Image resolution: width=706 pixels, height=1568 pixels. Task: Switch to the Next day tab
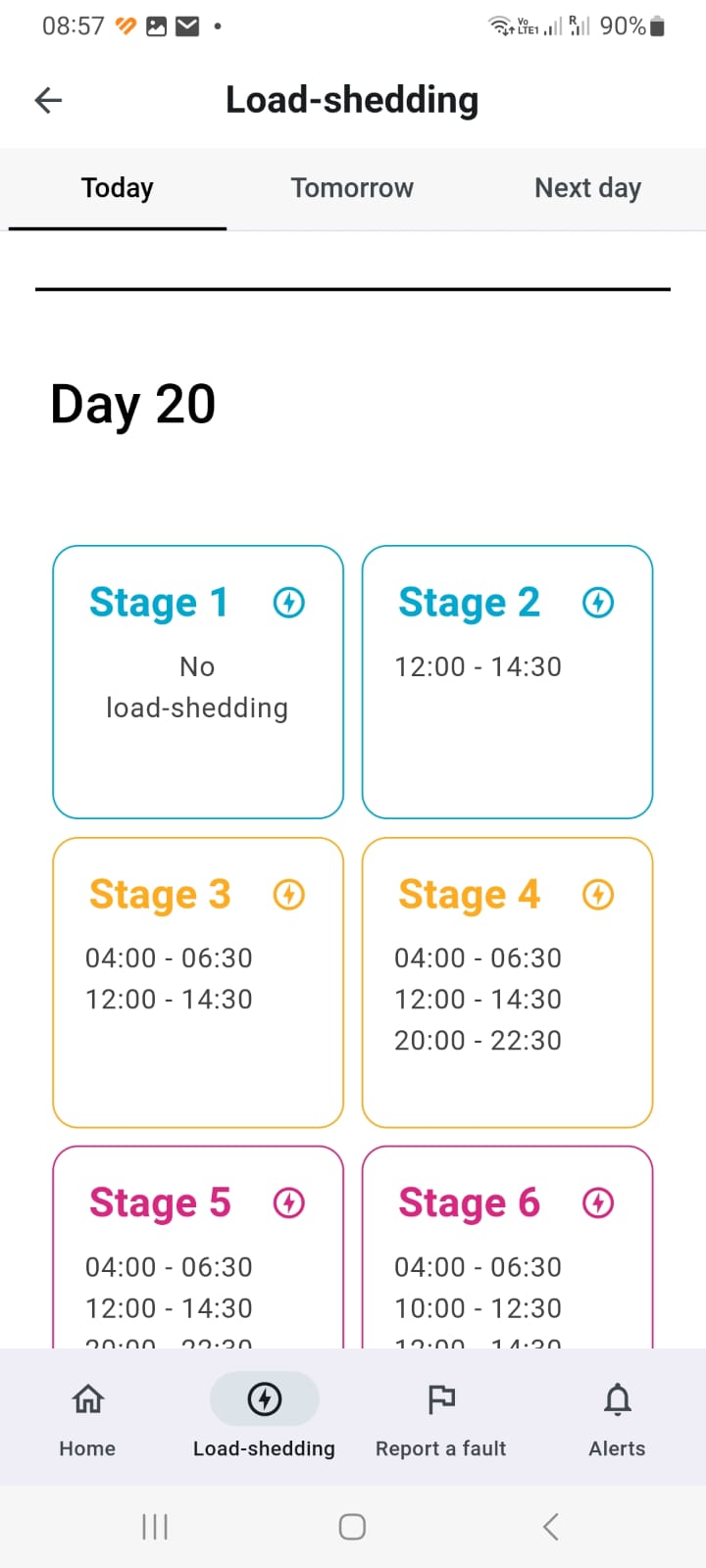[x=587, y=188]
